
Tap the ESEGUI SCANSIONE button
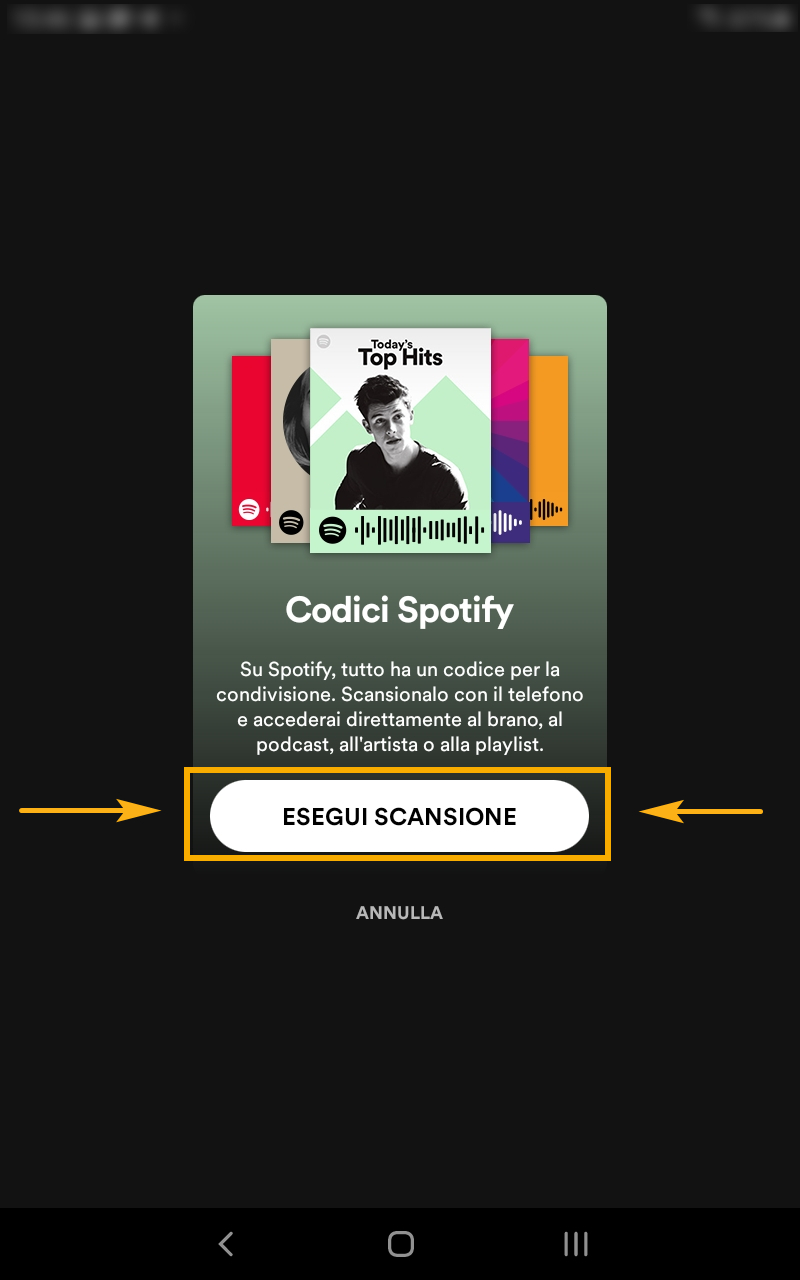(x=399, y=816)
